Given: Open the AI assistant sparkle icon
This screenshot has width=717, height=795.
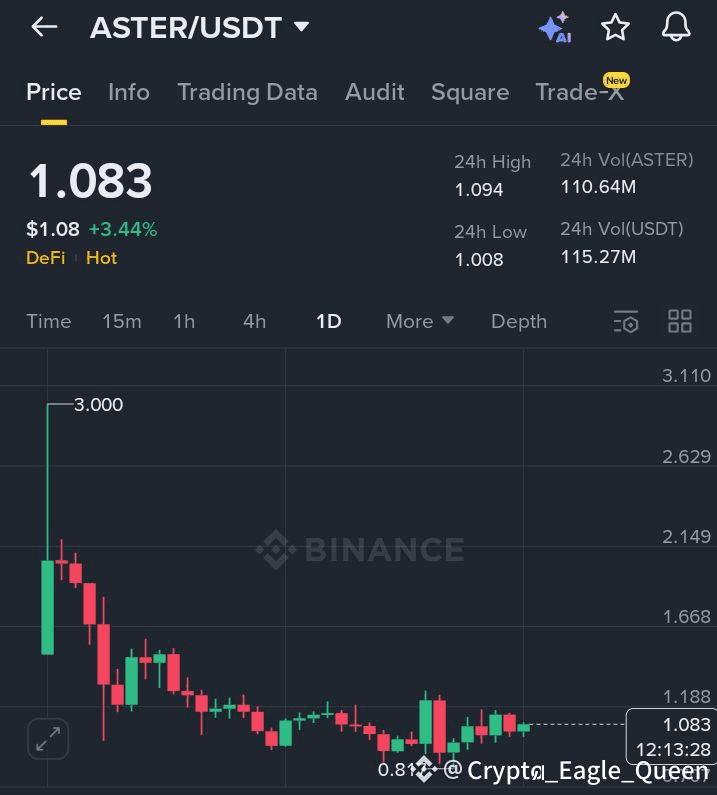Looking at the screenshot, I should coord(554,28).
